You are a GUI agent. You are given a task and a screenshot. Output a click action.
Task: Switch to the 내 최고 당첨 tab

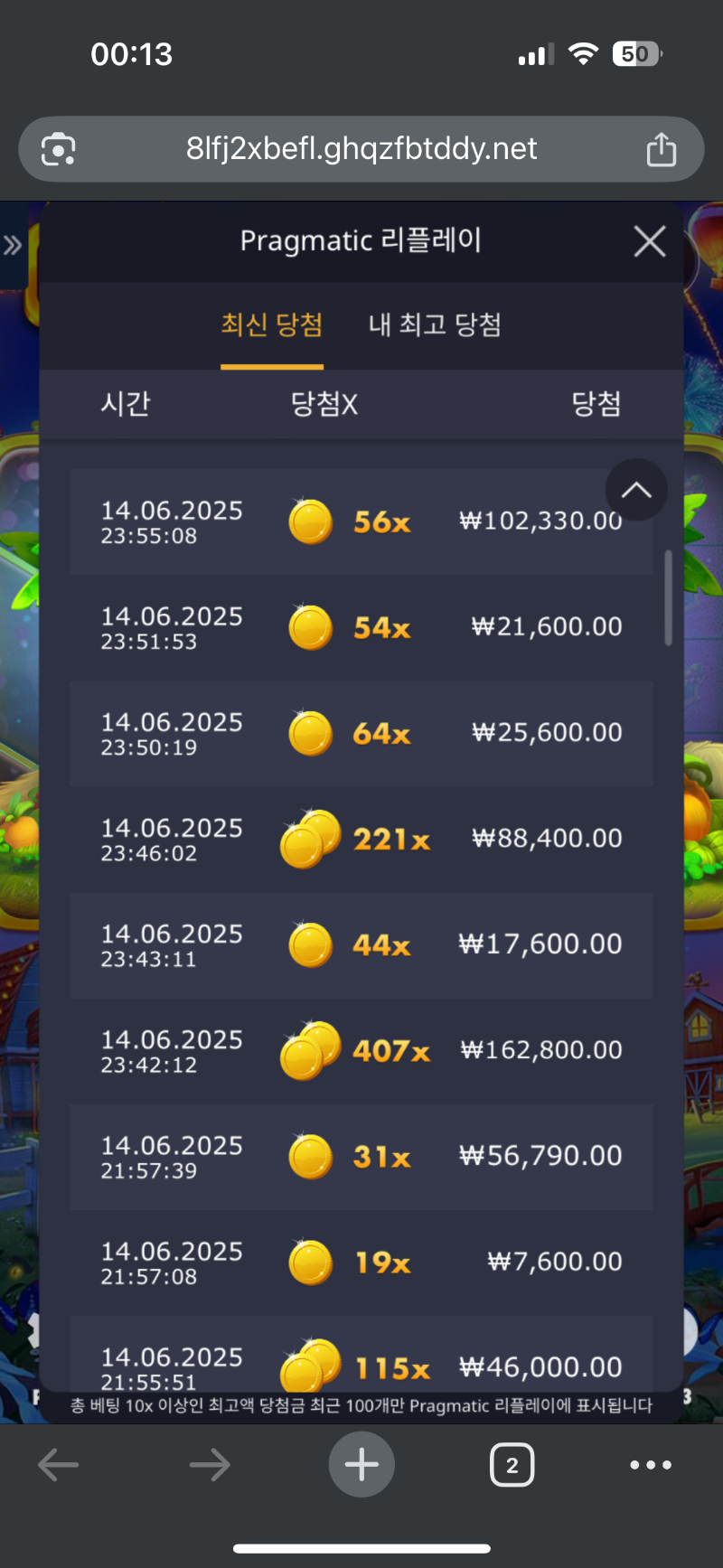click(435, 325)
